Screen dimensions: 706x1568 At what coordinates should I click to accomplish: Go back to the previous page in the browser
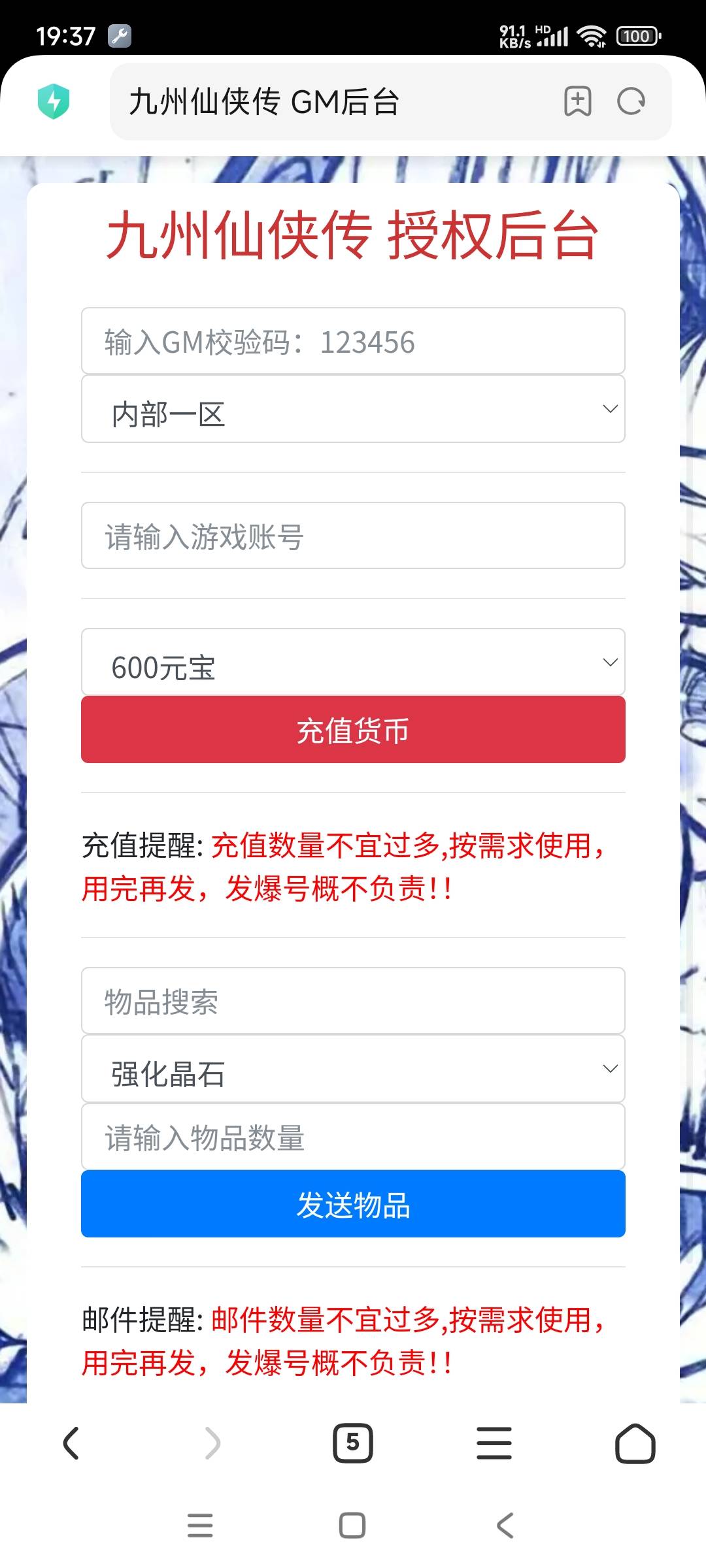click(71, 1443)
